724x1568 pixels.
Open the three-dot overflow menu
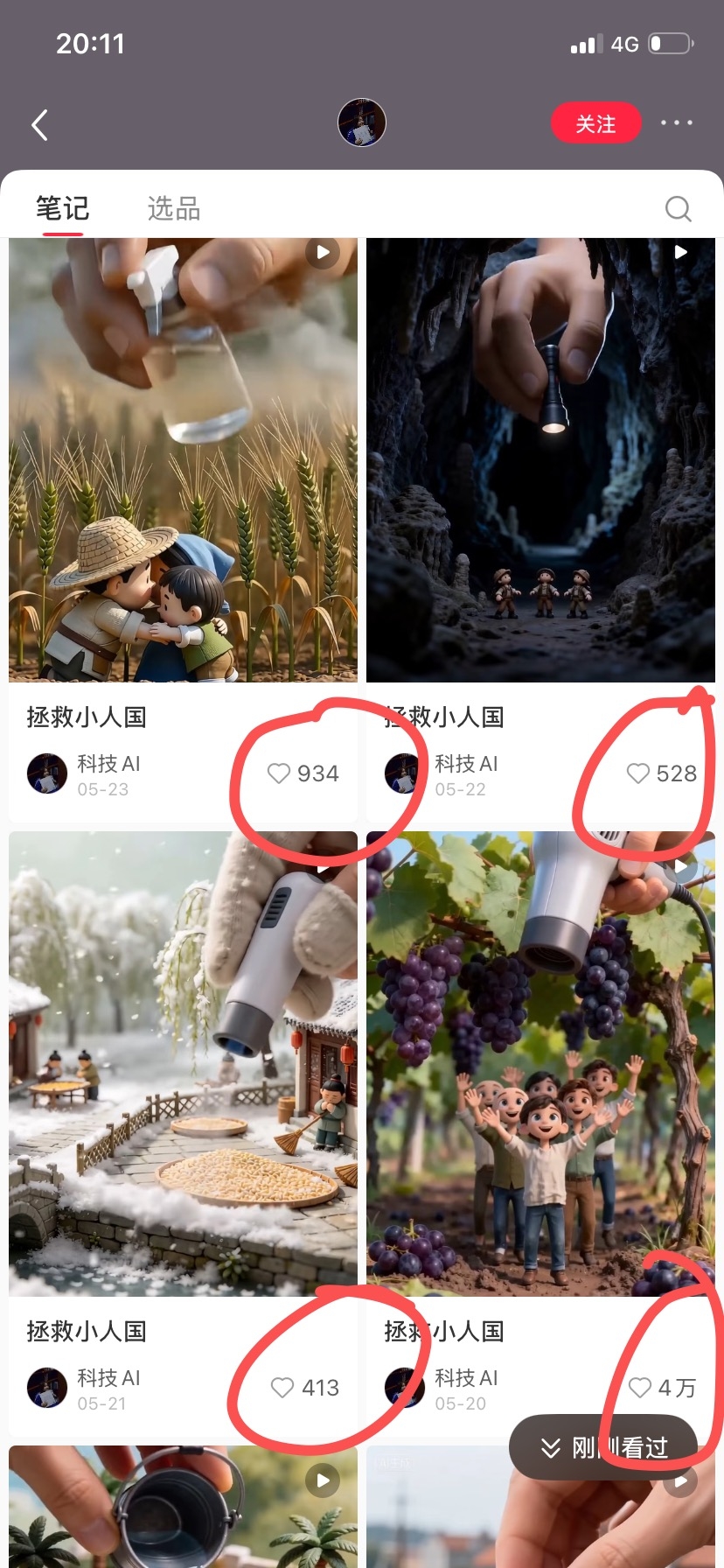676,122
